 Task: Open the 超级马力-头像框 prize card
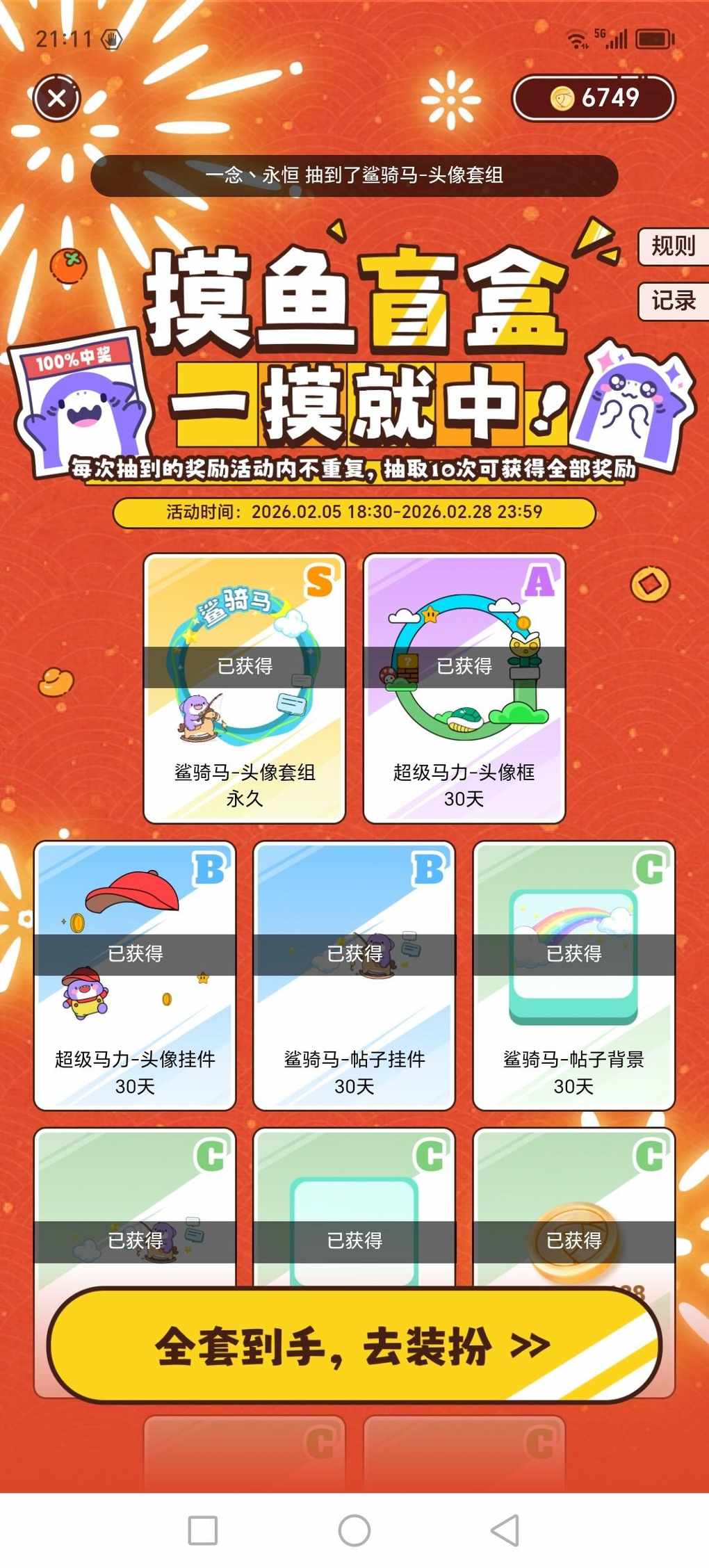(x=464, y=688)
